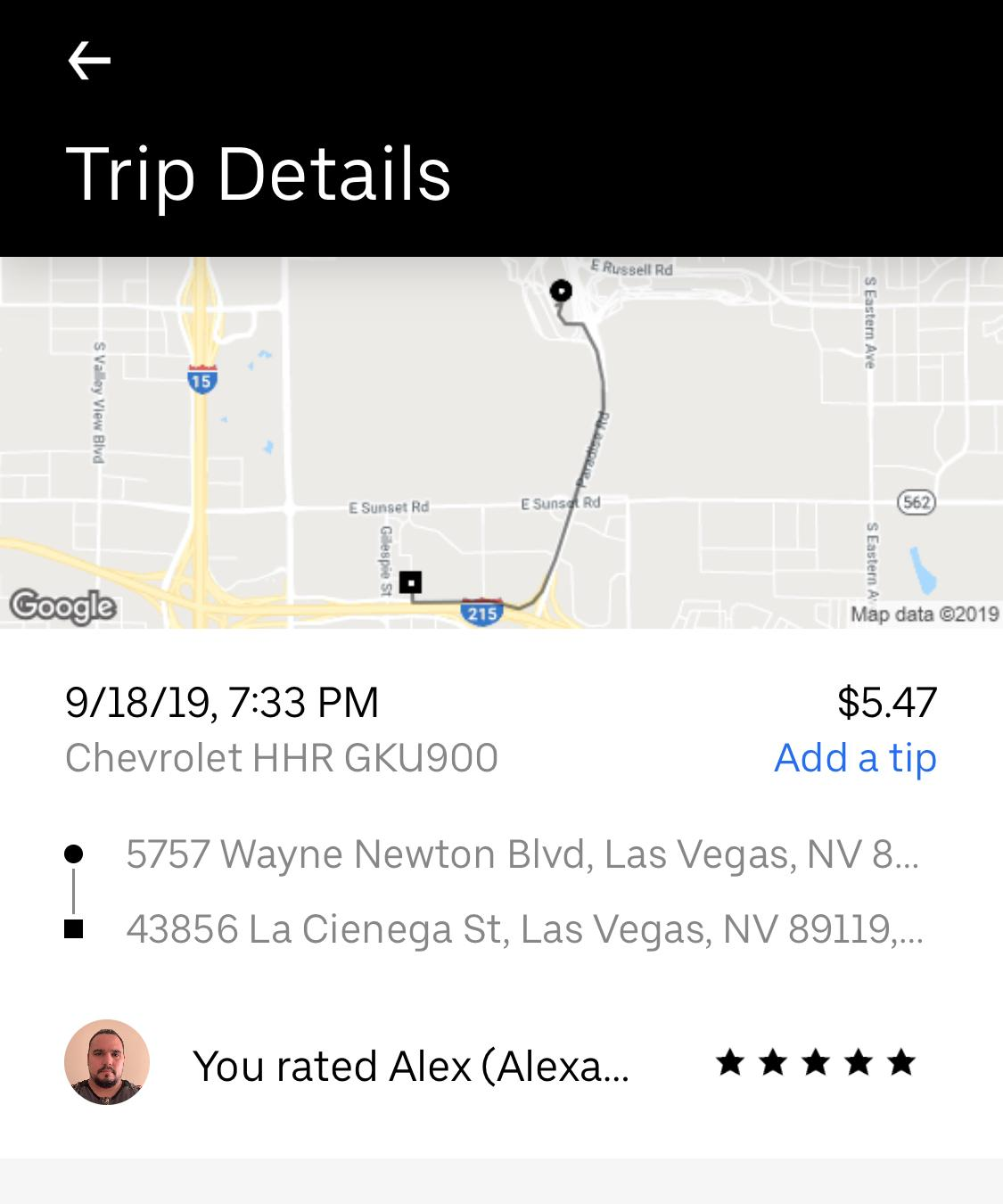1003x1204 pixels.
Task: Click the back arrow to exit Trip Details
Action: 86,59
